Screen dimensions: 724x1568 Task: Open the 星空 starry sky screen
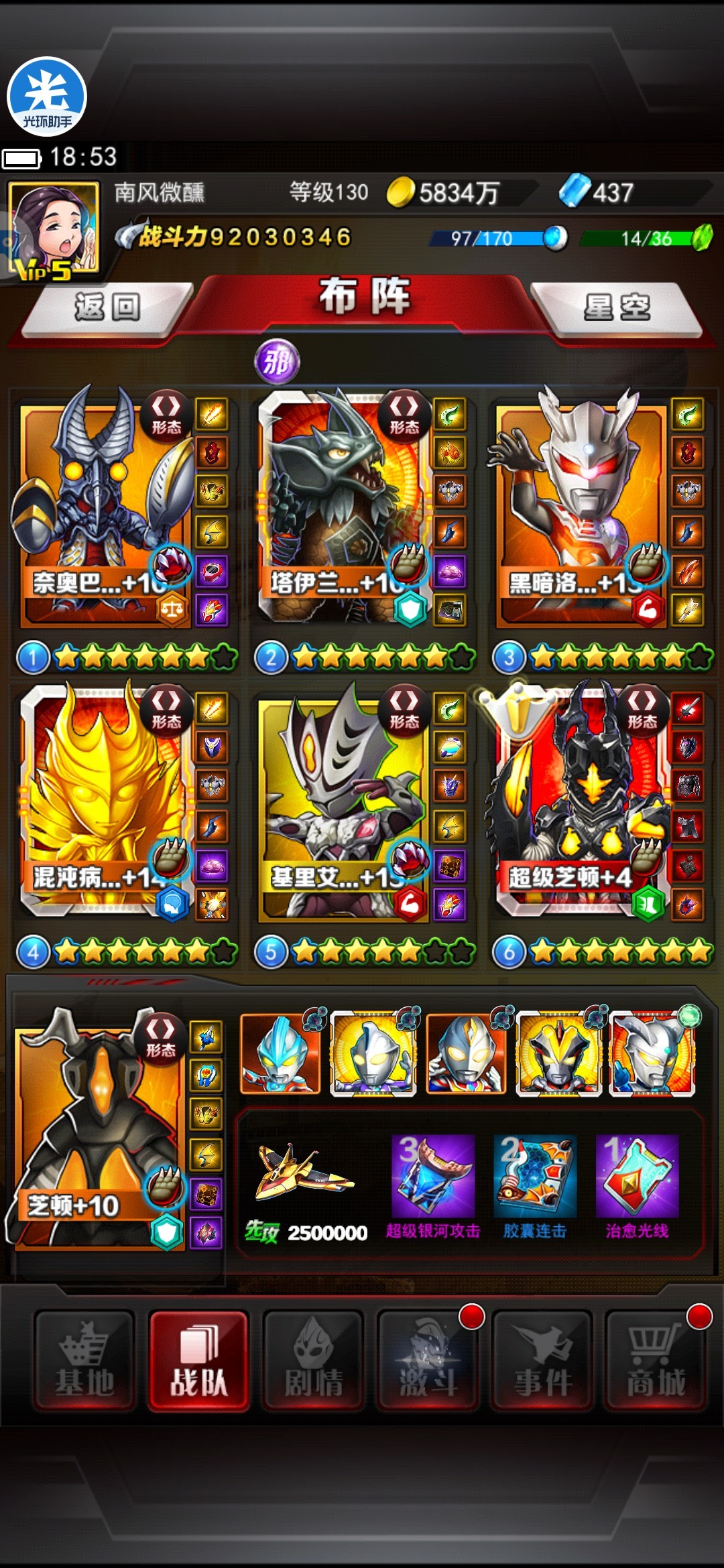[x=617, y=308]
